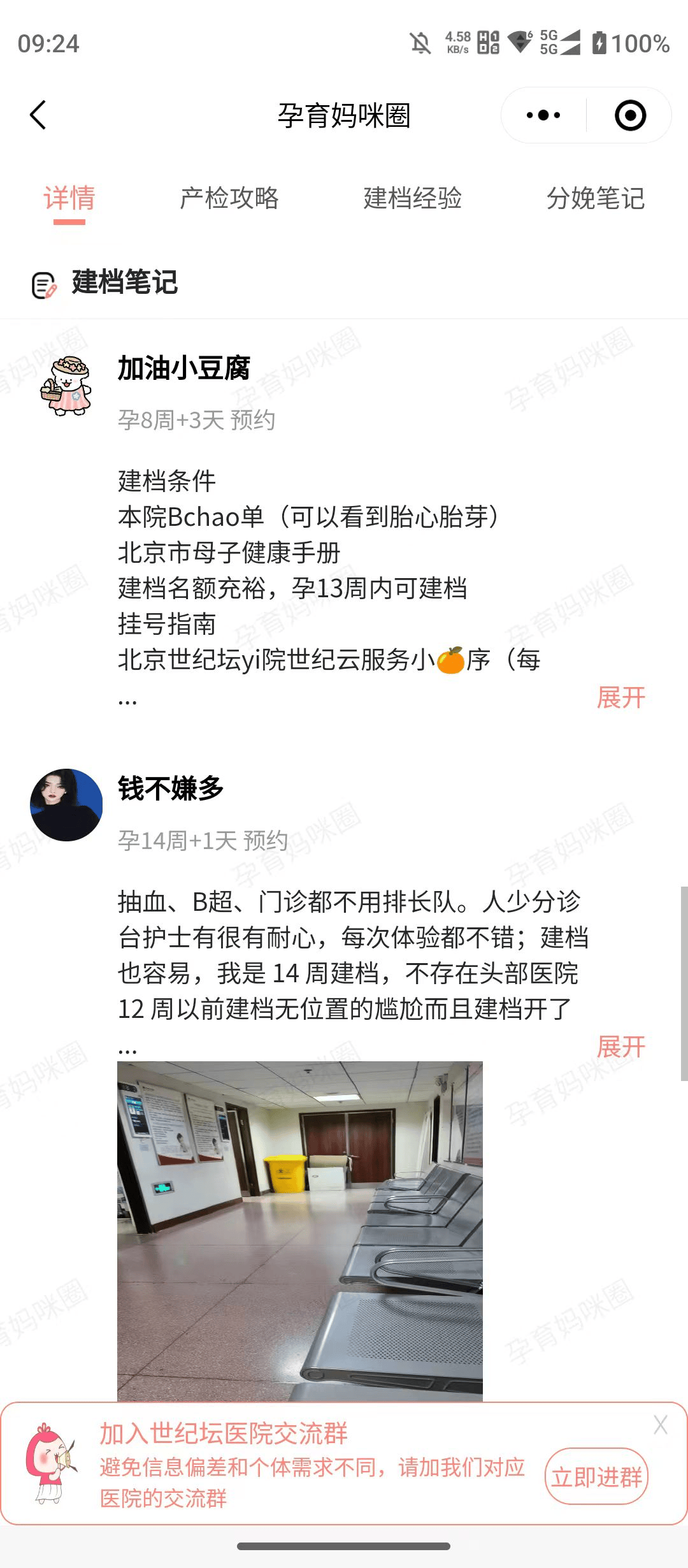Switch to the 产检攻略 tab

pos(229,198)
